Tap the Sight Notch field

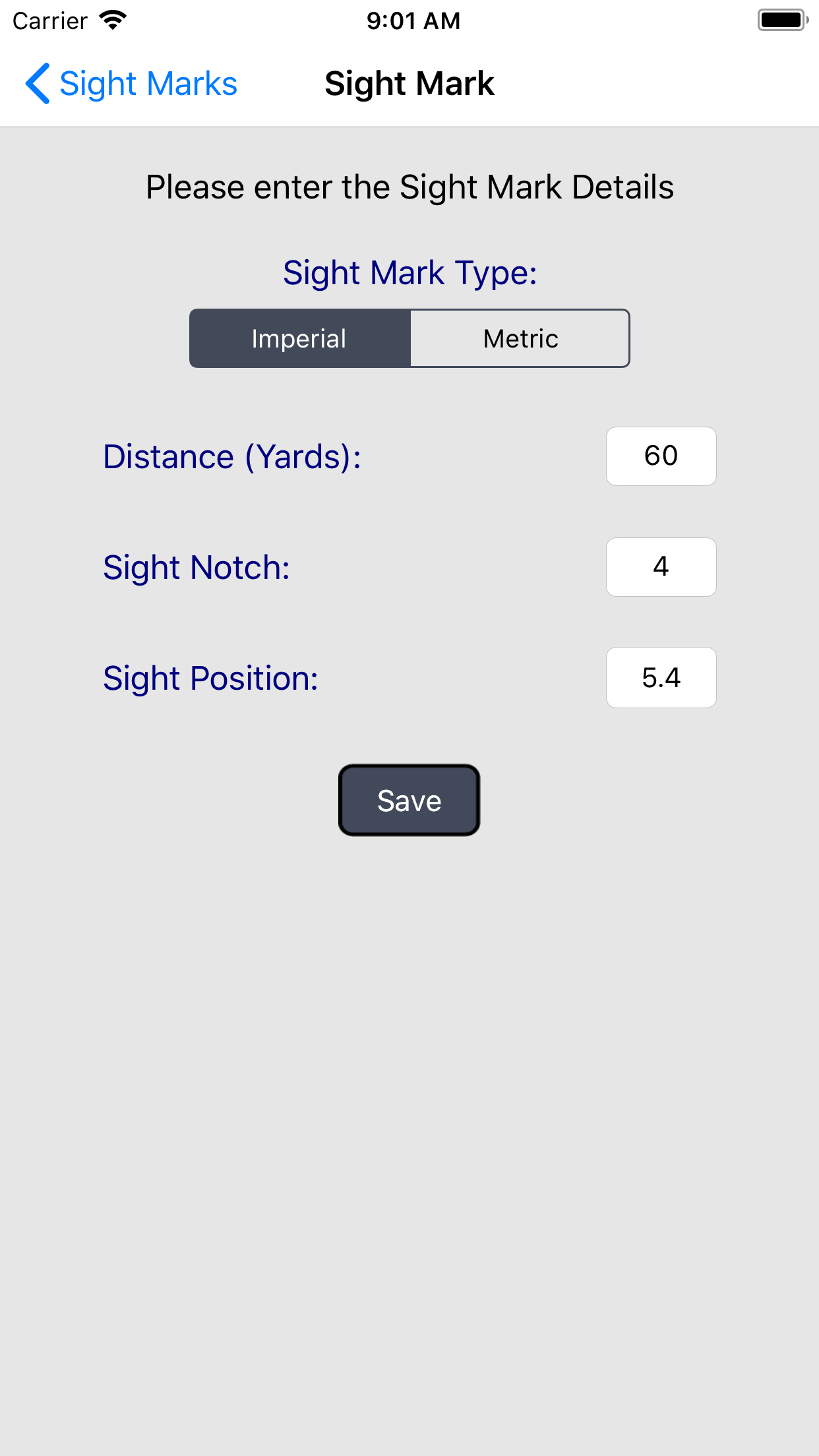(x=661, y=567)
